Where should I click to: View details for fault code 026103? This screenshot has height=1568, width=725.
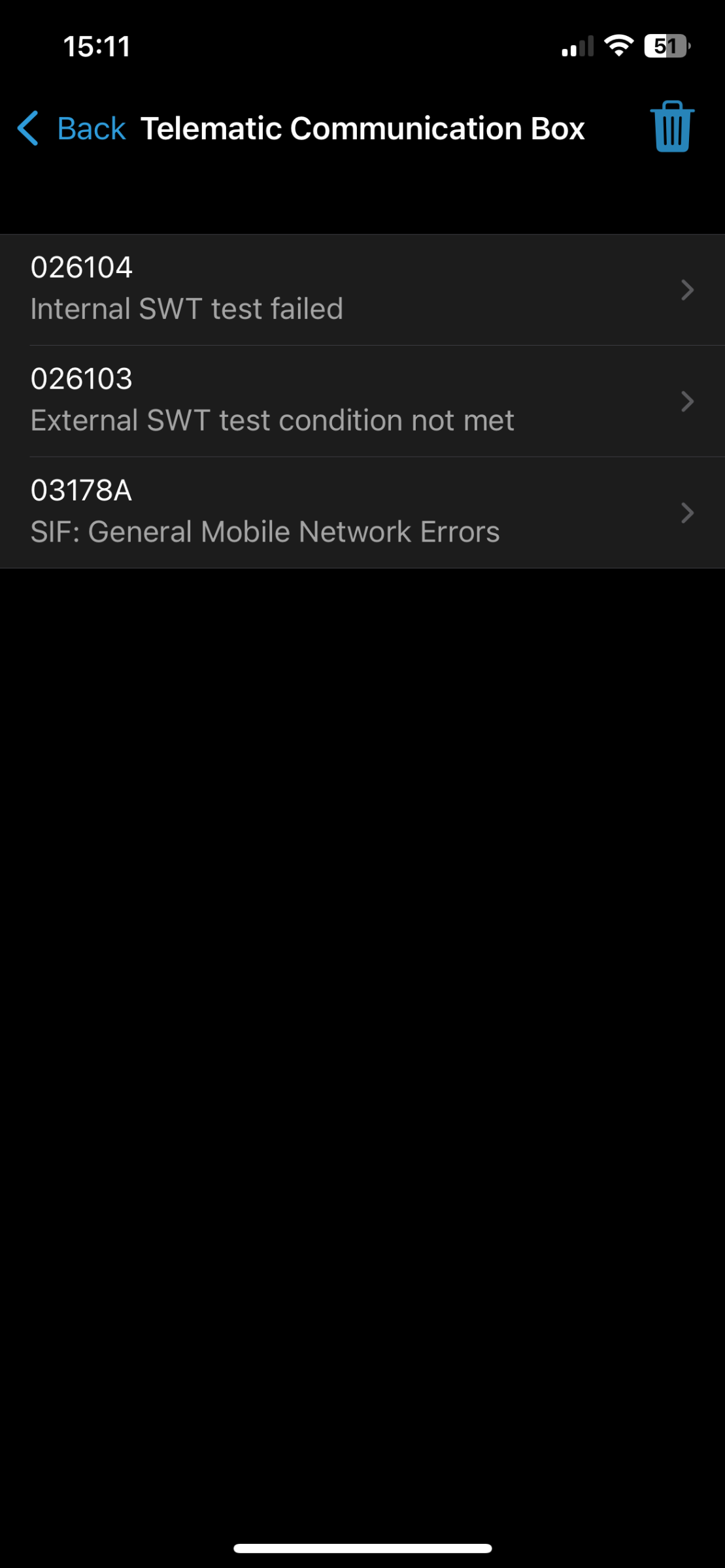point(362,401)
